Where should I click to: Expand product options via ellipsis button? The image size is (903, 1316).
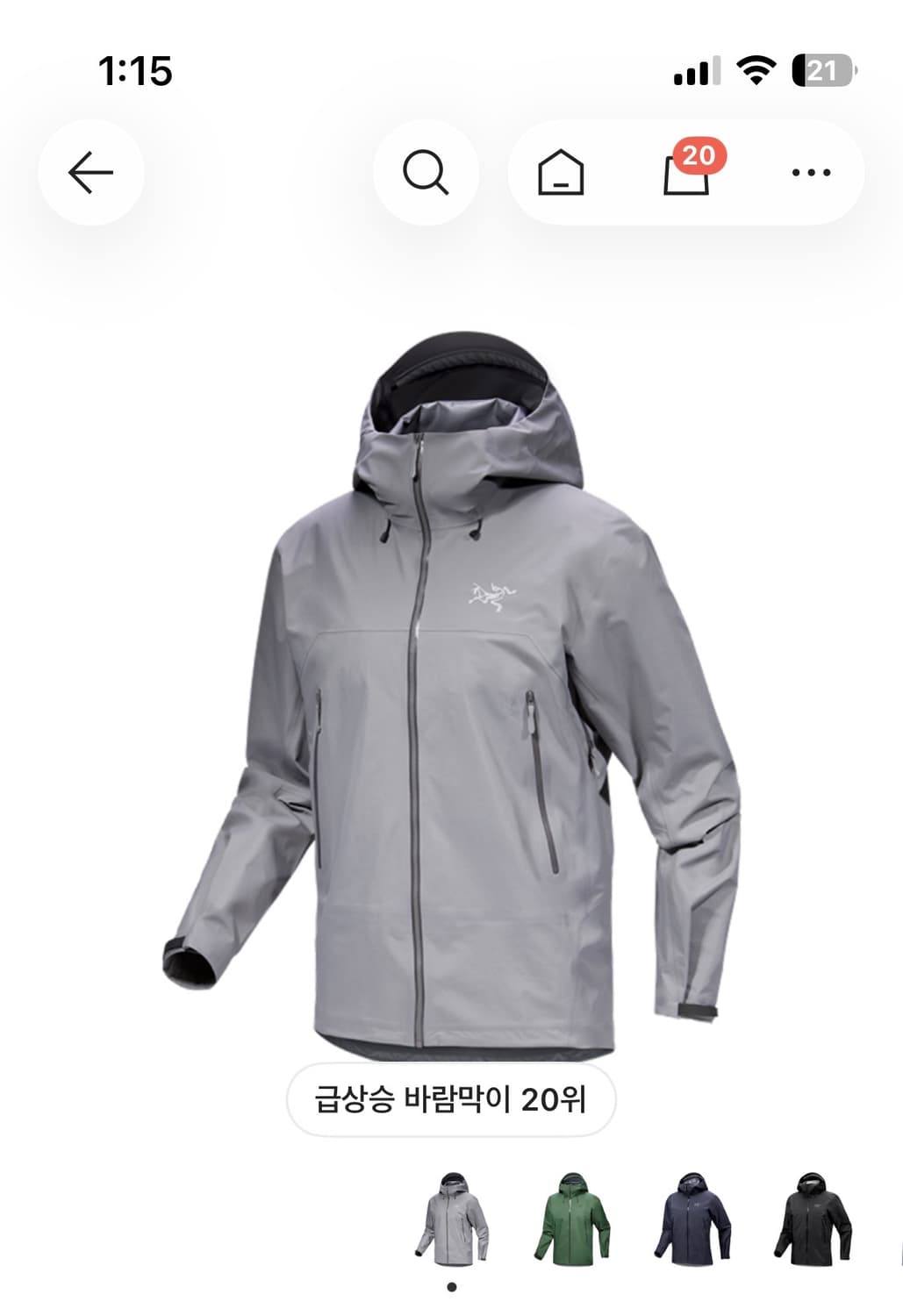[x=812, y=173]
